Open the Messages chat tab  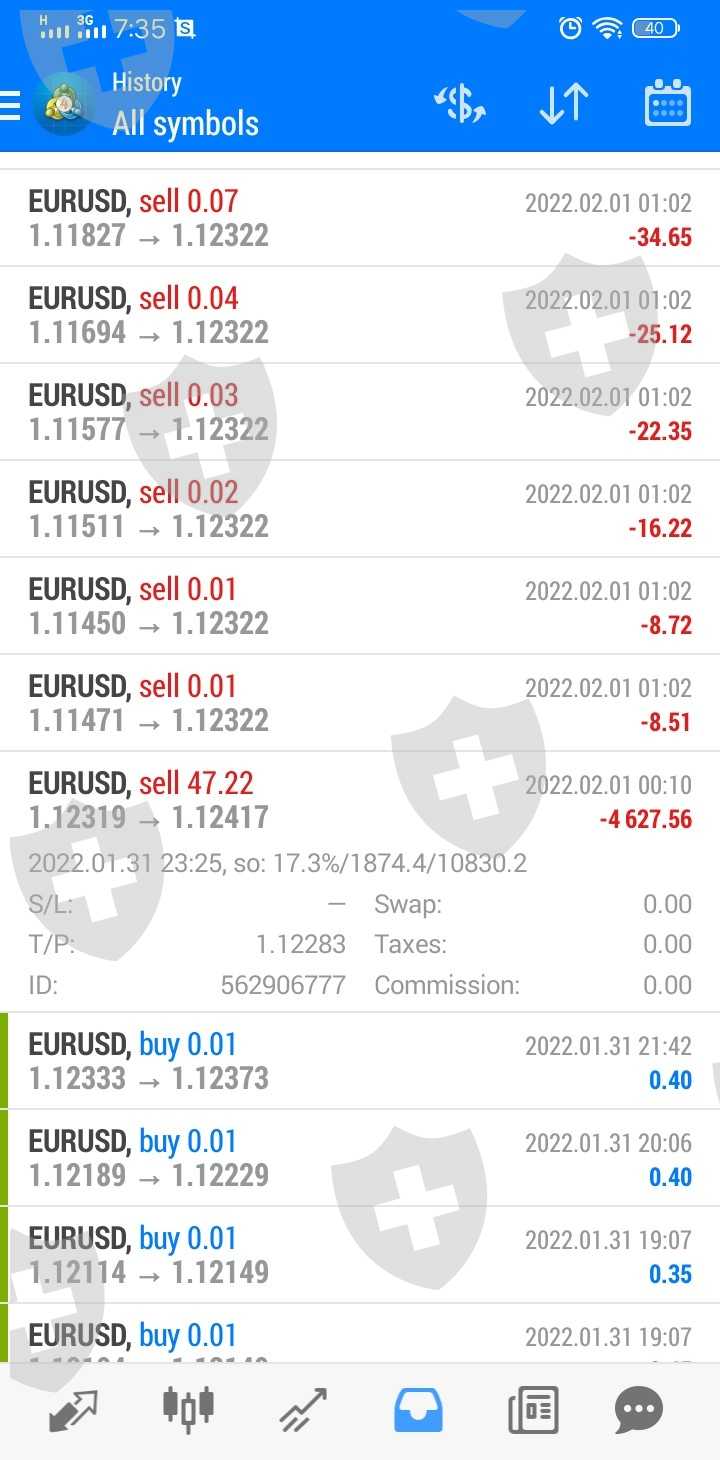[638, 1411]
